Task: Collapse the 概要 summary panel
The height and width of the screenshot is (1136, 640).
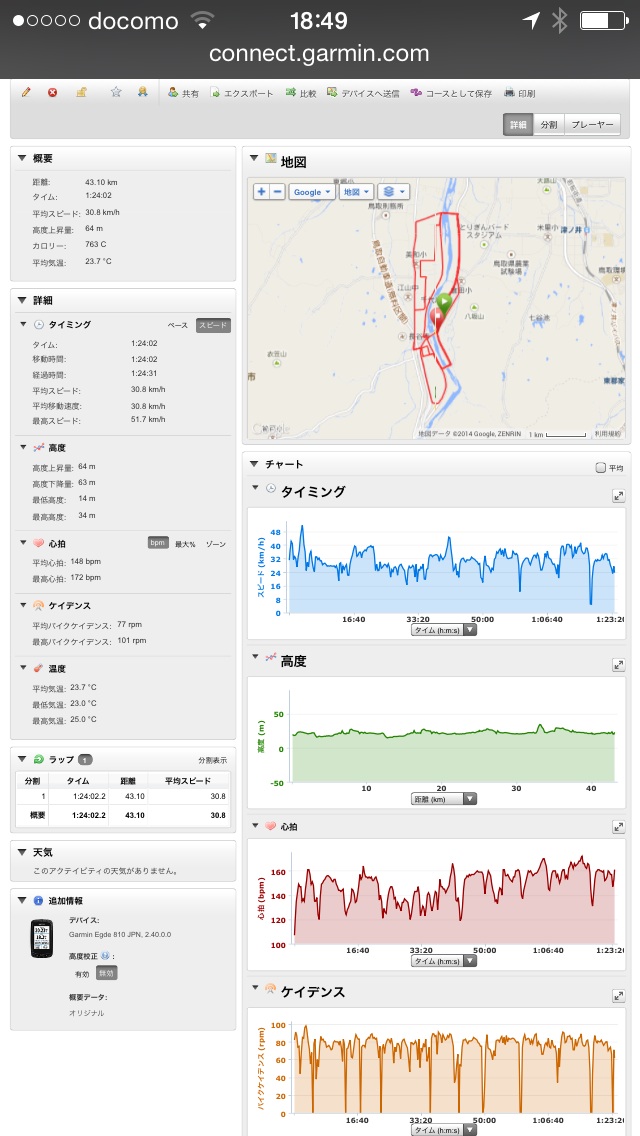Action: tap(22, 158)
